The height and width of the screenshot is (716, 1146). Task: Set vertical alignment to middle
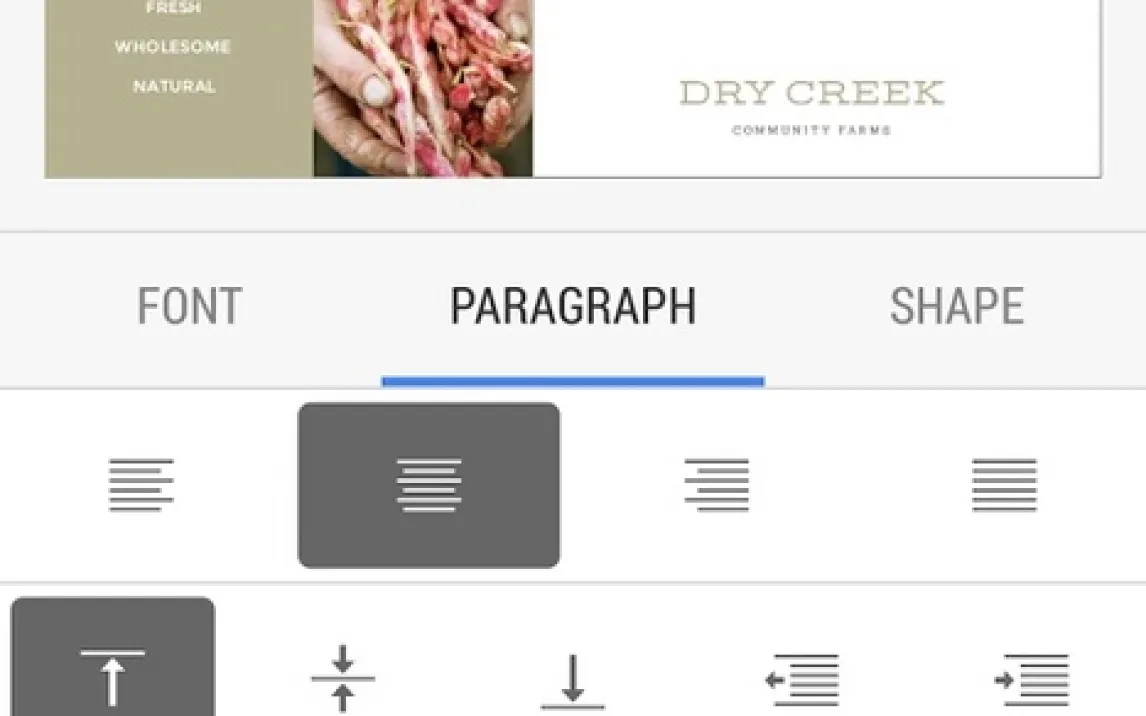342,678
